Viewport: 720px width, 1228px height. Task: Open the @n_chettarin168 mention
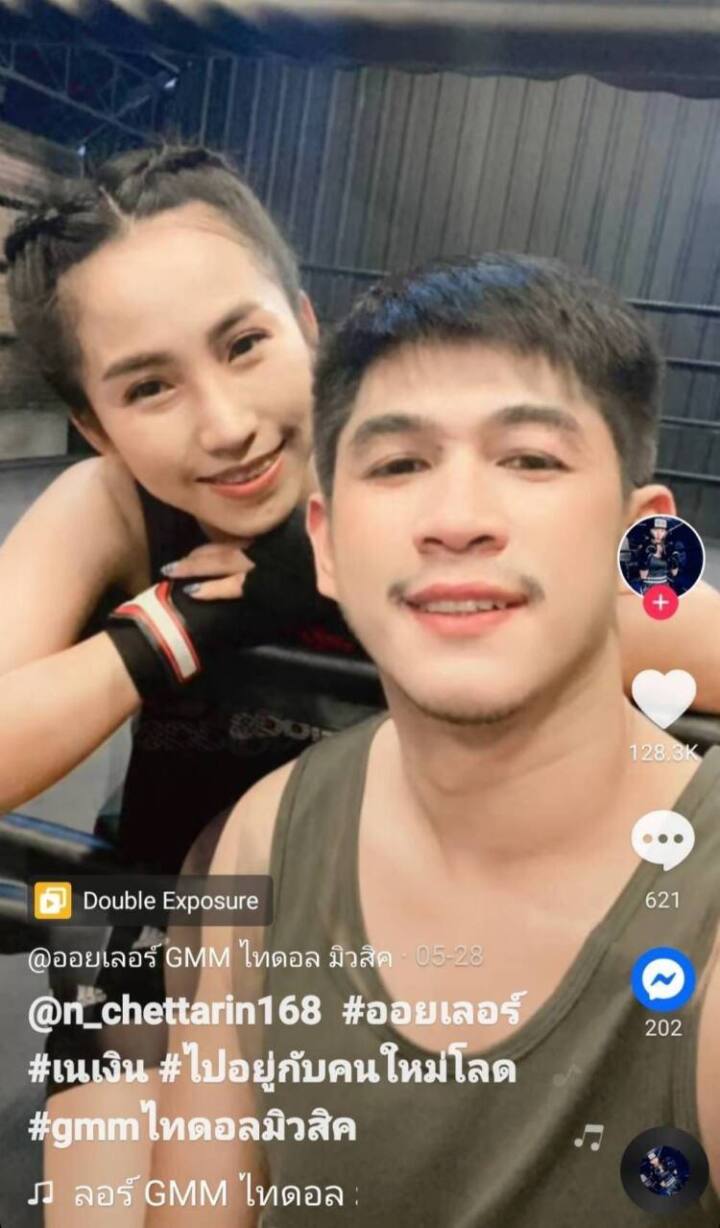[x=175, y=1011]
